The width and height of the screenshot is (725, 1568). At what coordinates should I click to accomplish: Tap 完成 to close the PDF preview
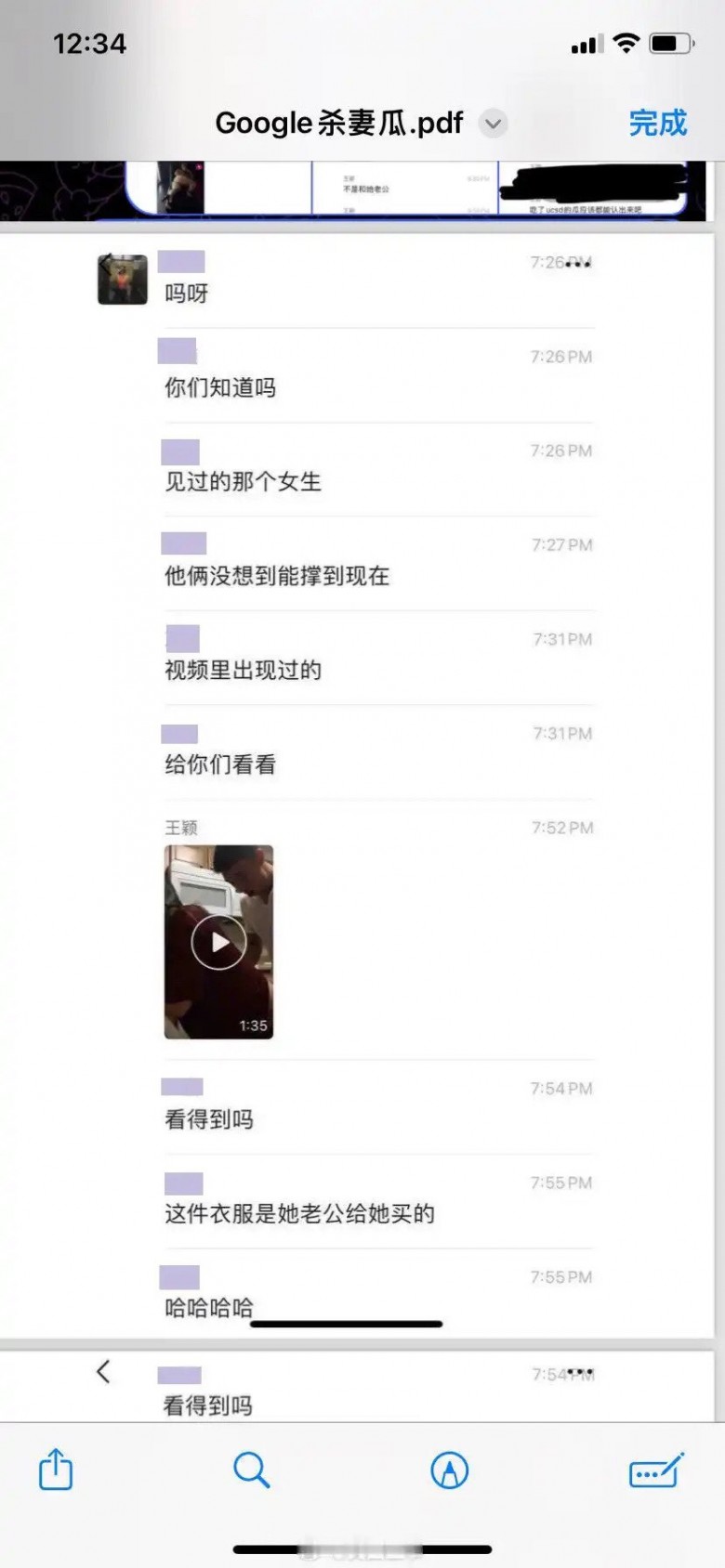tap(657, 123)
